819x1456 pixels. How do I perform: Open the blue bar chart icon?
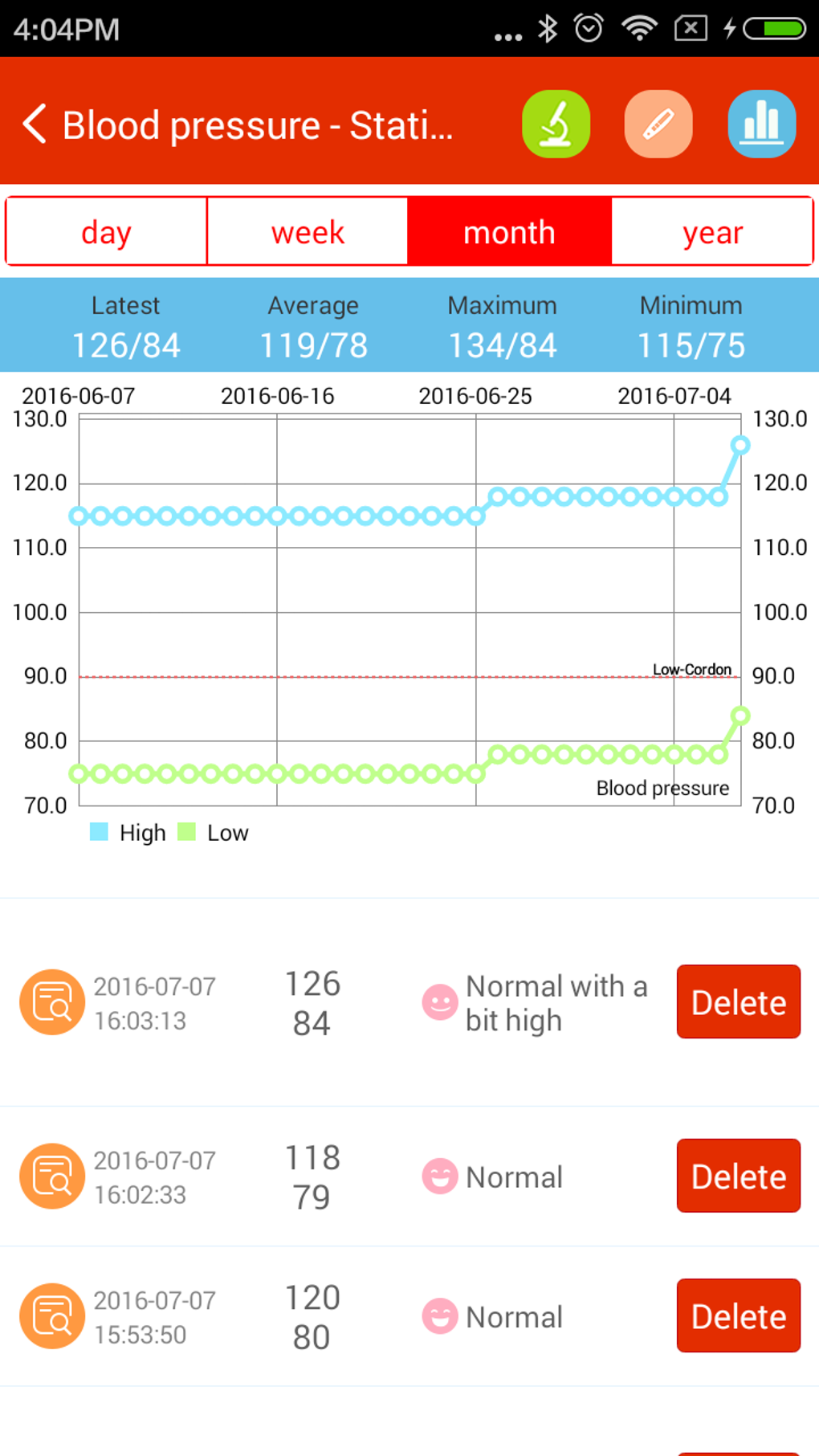[761, 124]
